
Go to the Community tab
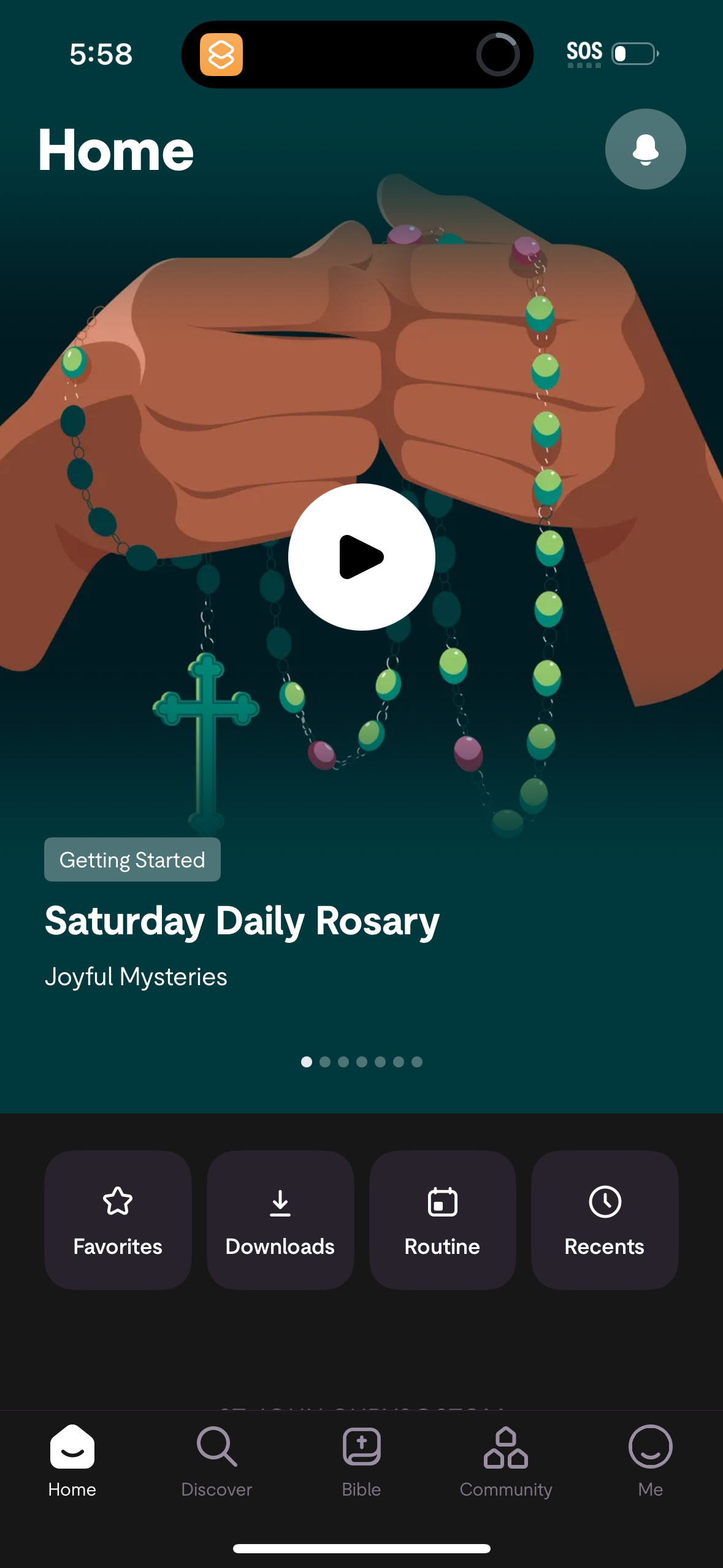[x=506, y=1461]
